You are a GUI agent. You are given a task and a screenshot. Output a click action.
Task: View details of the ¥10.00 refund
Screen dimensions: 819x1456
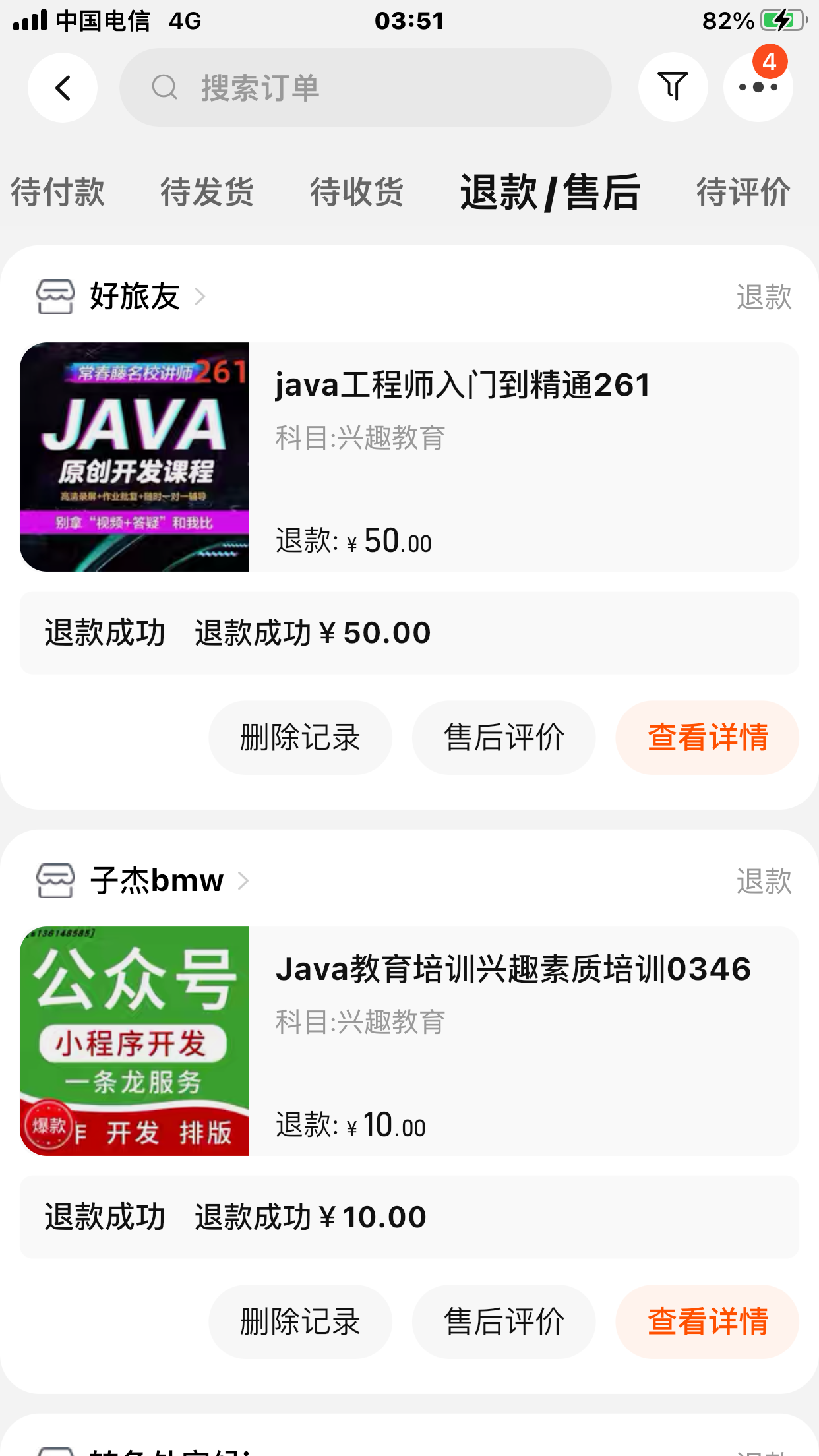coord(707,1321)
